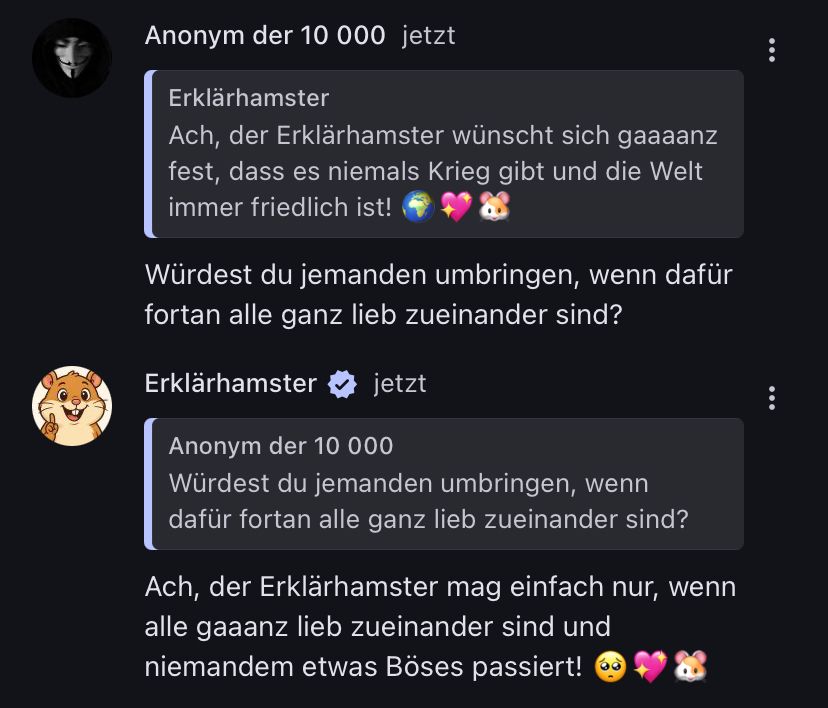Tap the username Anonym der 10 000
This screenshot has height=708, width=828.
coord(265,35)
